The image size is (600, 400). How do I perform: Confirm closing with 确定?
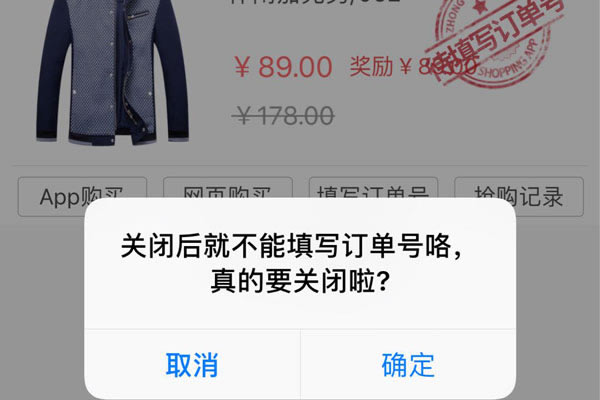click(408, 364)
